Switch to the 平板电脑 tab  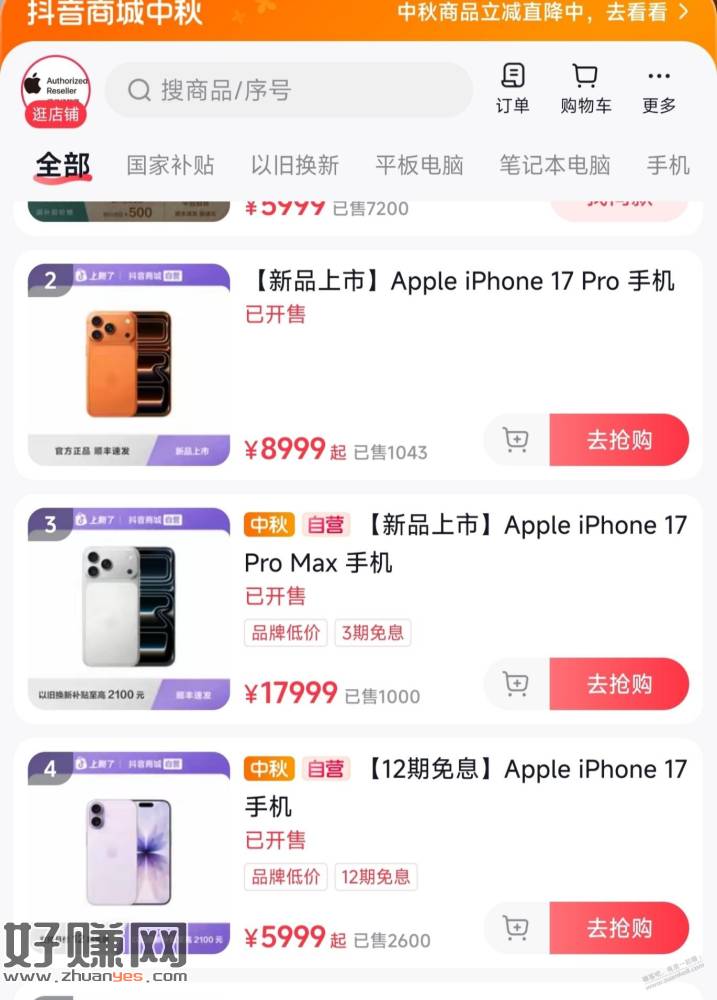tap(419, 165)
